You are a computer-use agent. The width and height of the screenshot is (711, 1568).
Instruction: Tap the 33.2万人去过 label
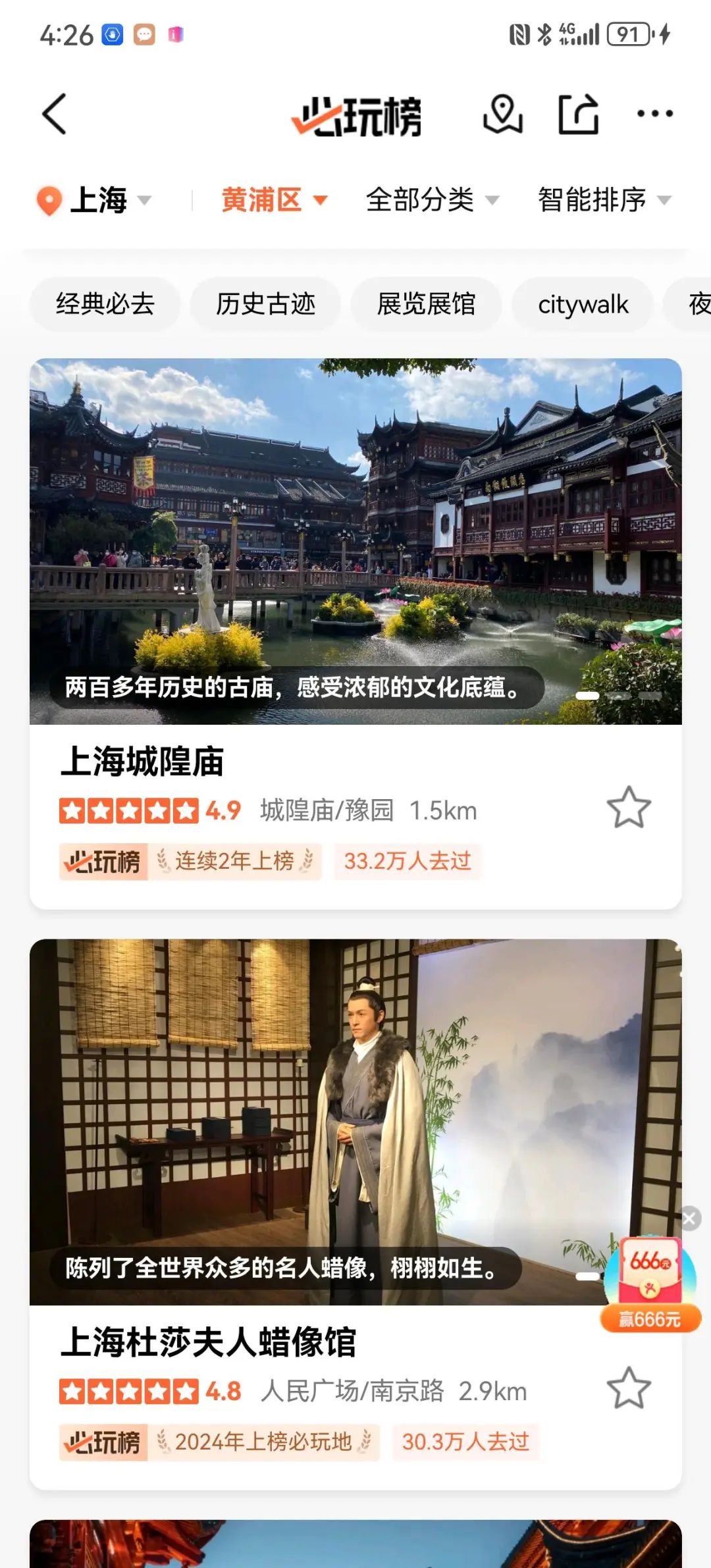click(x=406, y=861)
